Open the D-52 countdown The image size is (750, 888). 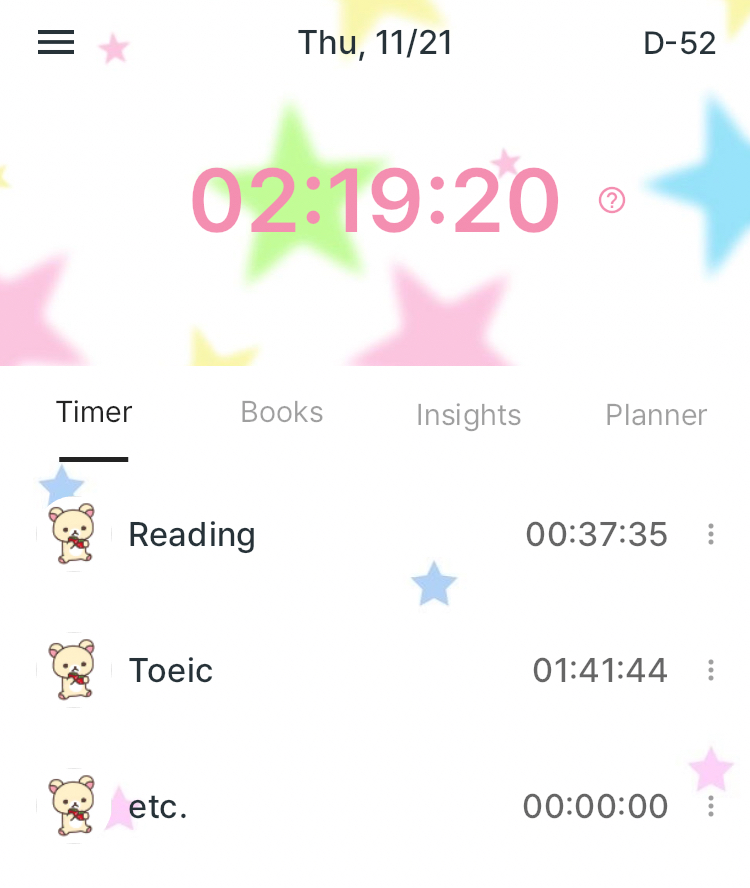pos(679,43)
